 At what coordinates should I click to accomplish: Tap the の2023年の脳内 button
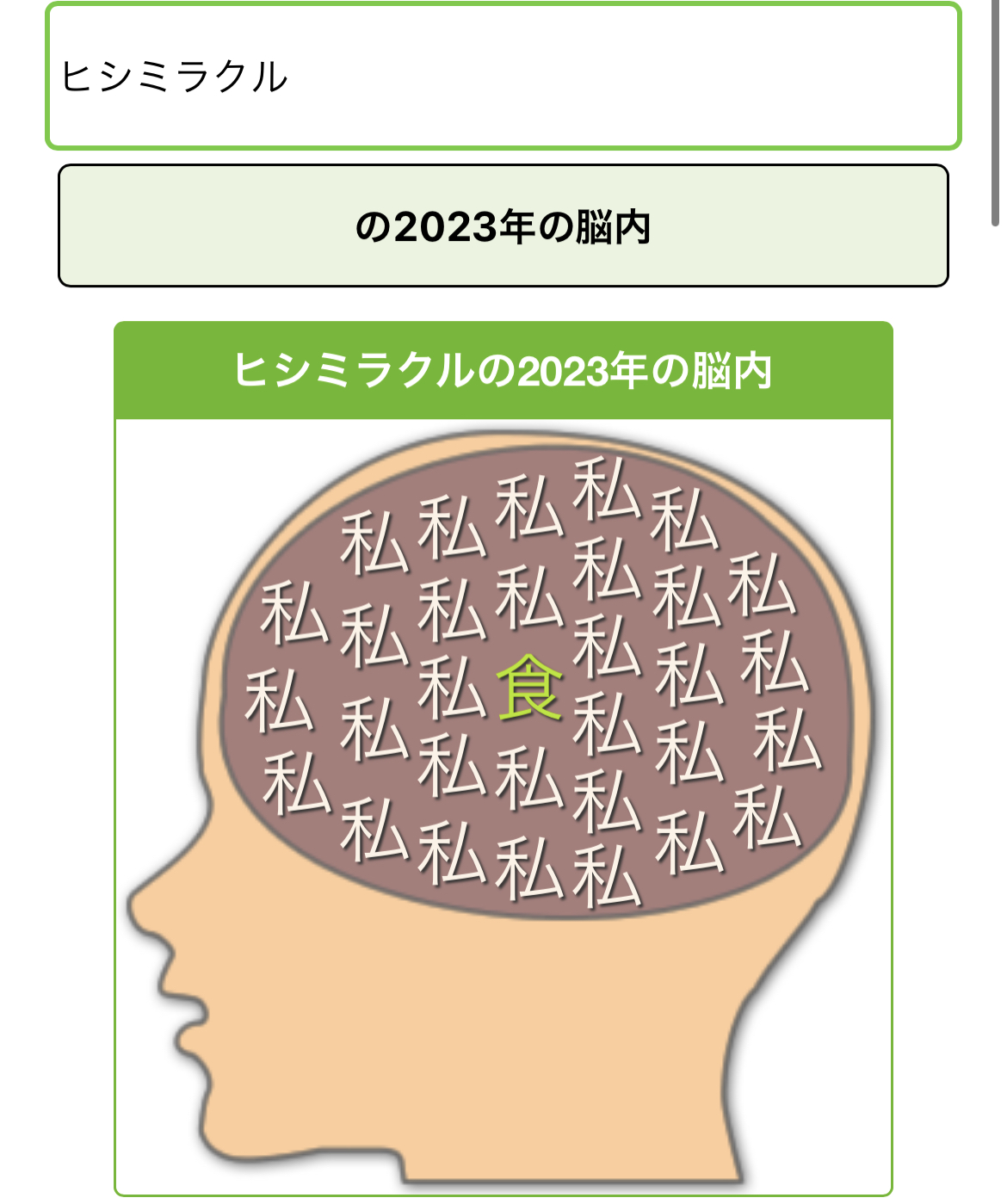[503, 226]
